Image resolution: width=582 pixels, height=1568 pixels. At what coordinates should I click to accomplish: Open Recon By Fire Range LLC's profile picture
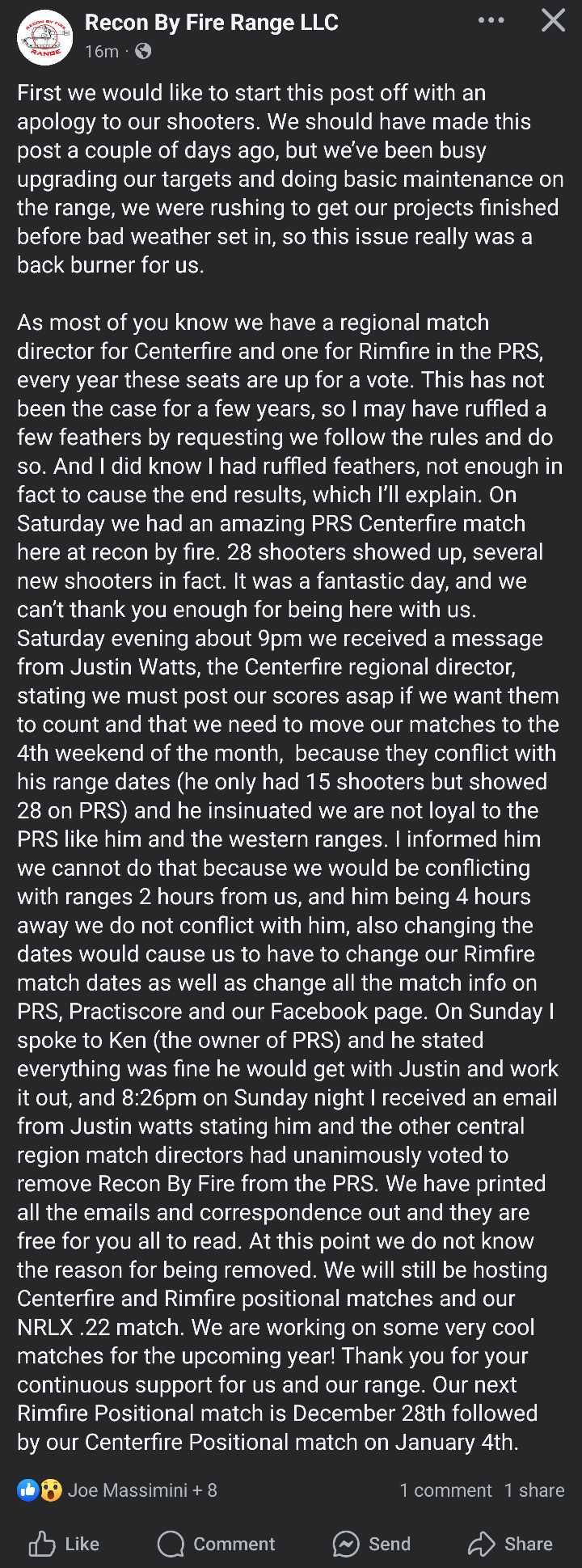point(45,38)
